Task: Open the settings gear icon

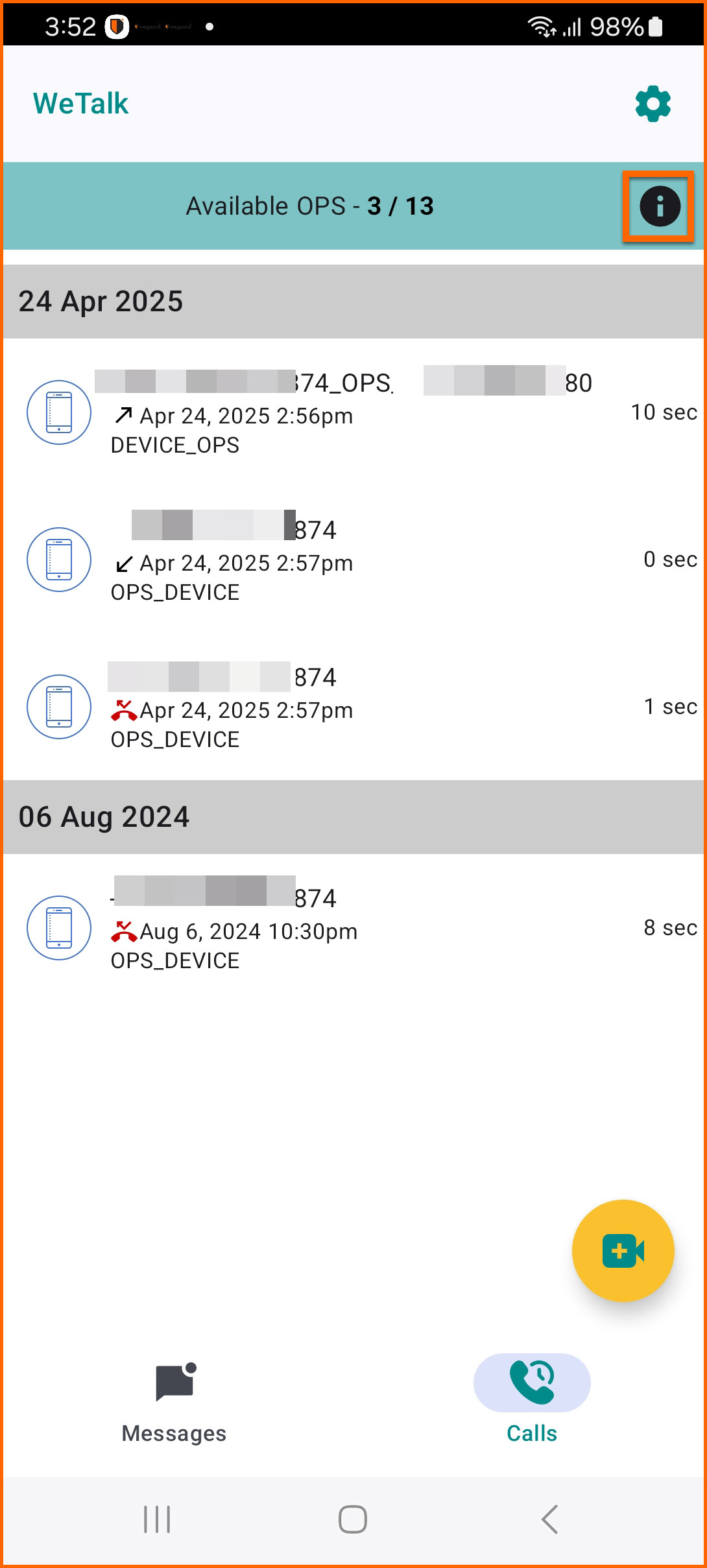Action: 653,104
